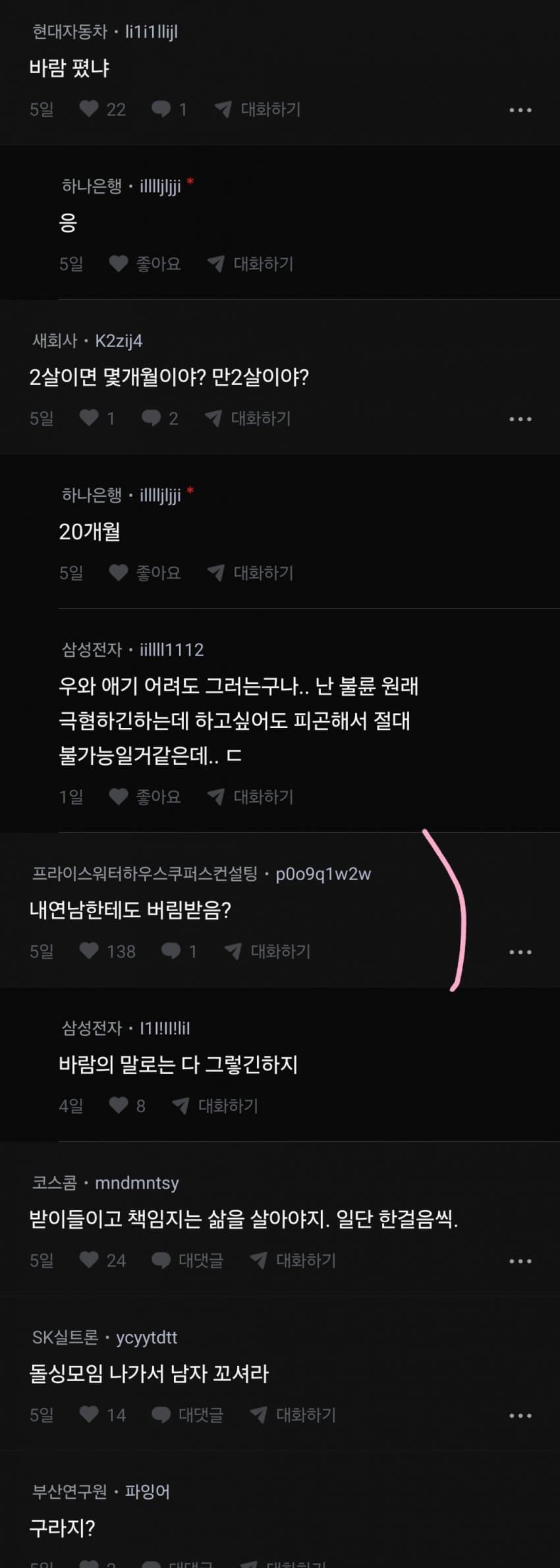
Task: Like the reply "응" from 하나은행
Action: point(119,264)
